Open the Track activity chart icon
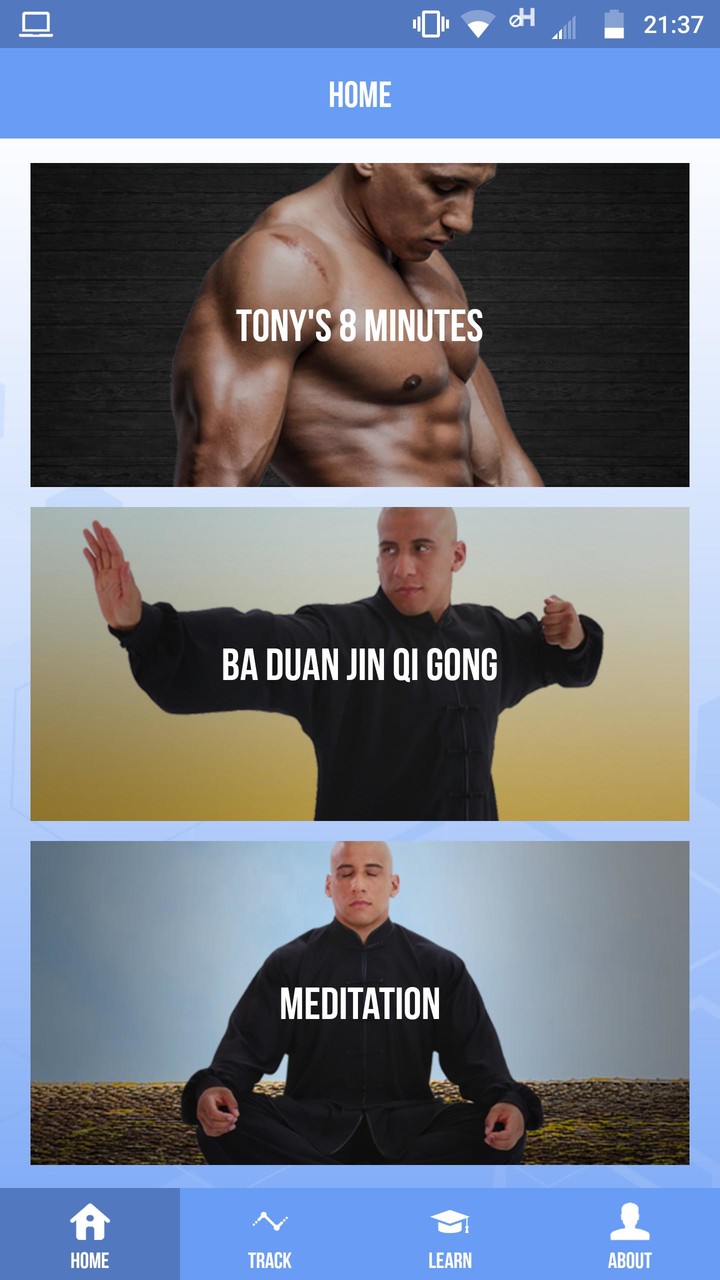The image size is (720, 1280). tap(270, 1220)
